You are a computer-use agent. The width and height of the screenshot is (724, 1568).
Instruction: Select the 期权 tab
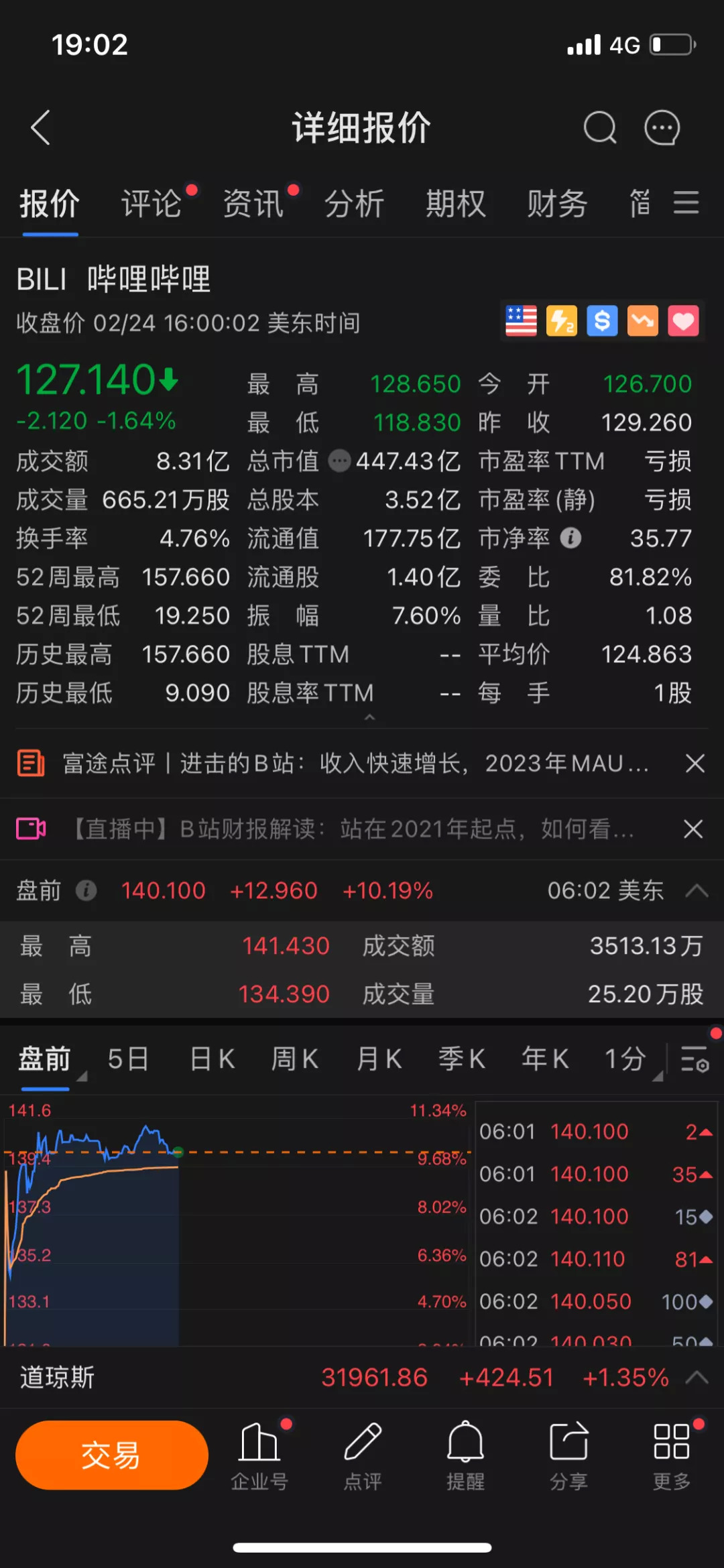coord(456,204)
